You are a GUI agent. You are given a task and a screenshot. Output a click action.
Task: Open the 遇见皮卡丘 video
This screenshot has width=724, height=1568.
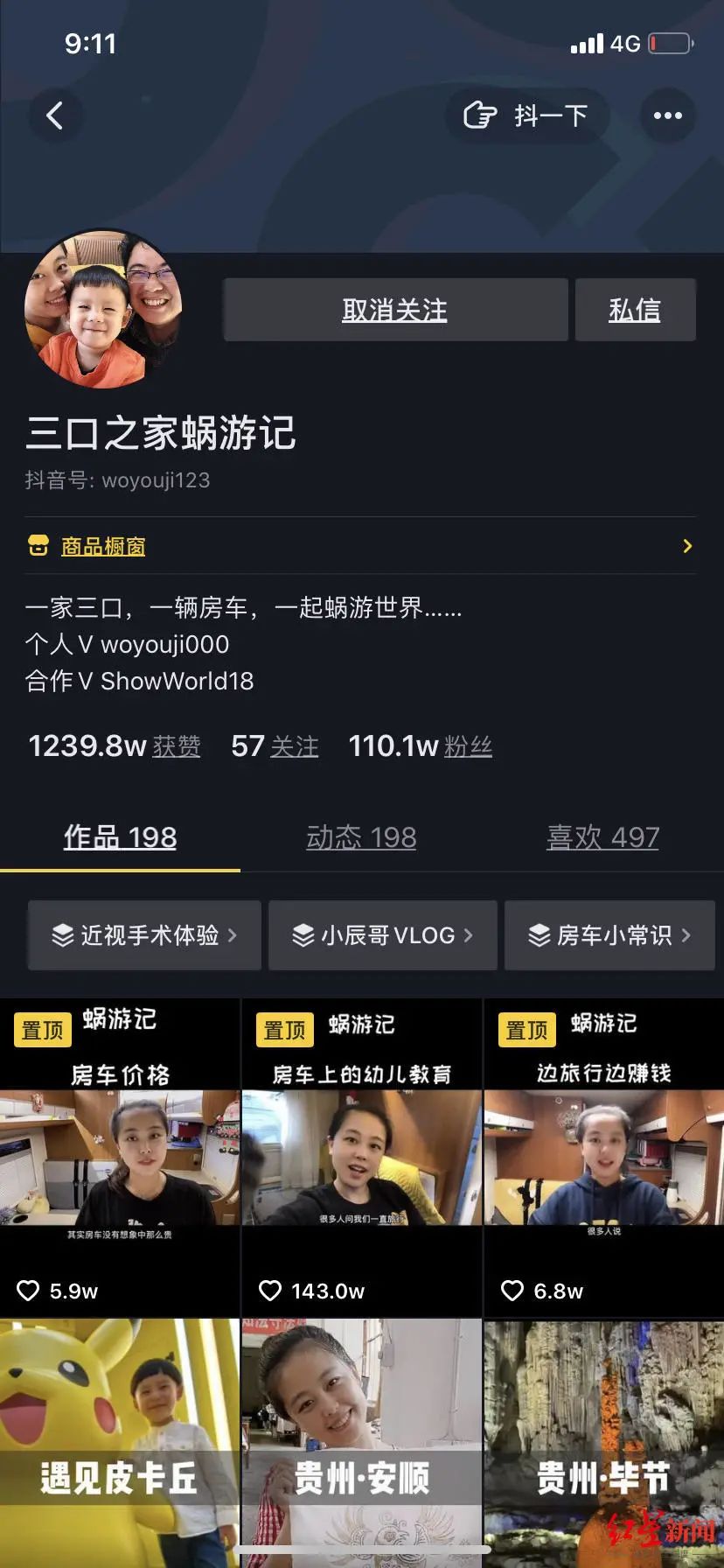click(120, 1444)
